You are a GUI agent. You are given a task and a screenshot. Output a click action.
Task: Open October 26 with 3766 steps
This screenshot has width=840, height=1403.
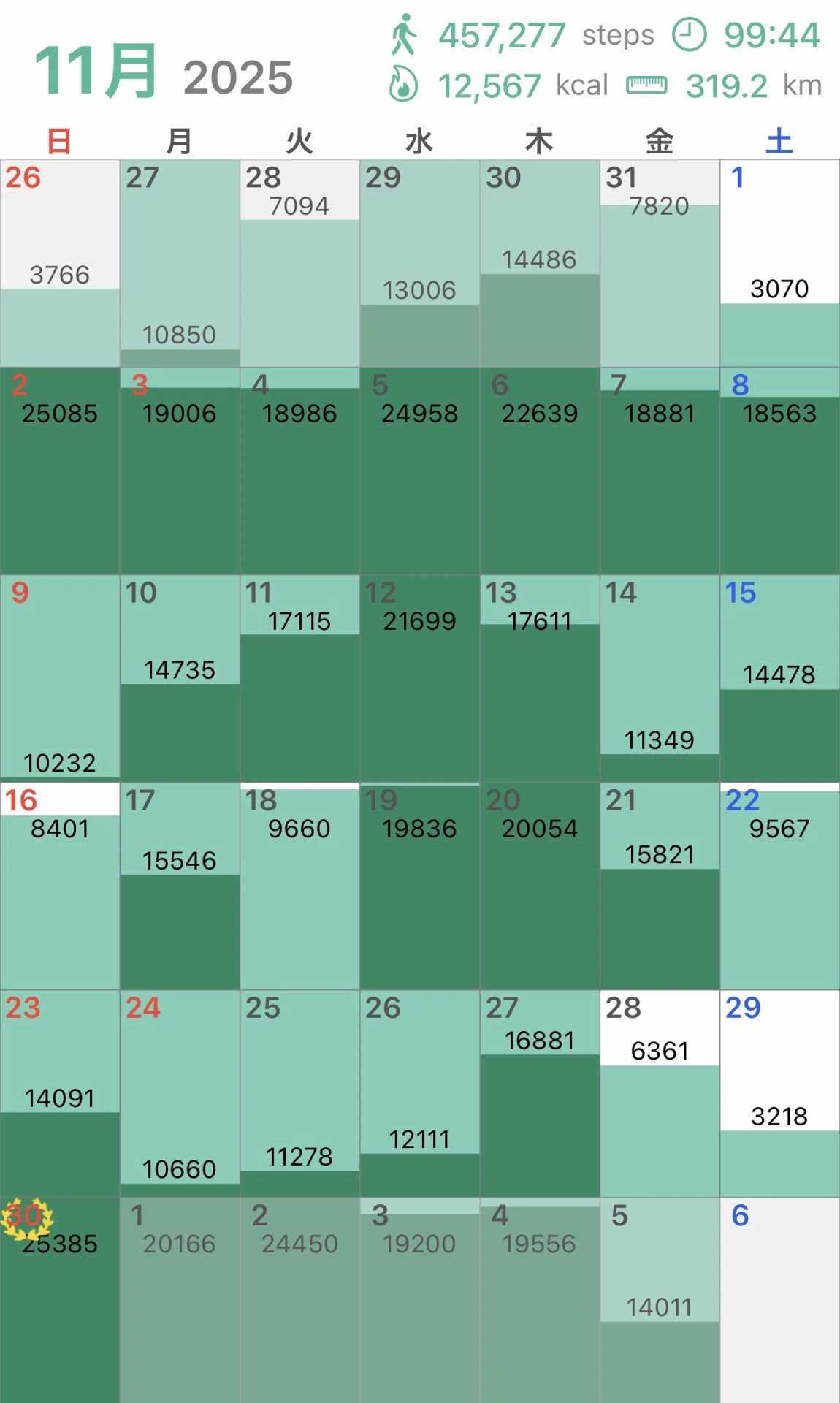click(x=60, y=263)
